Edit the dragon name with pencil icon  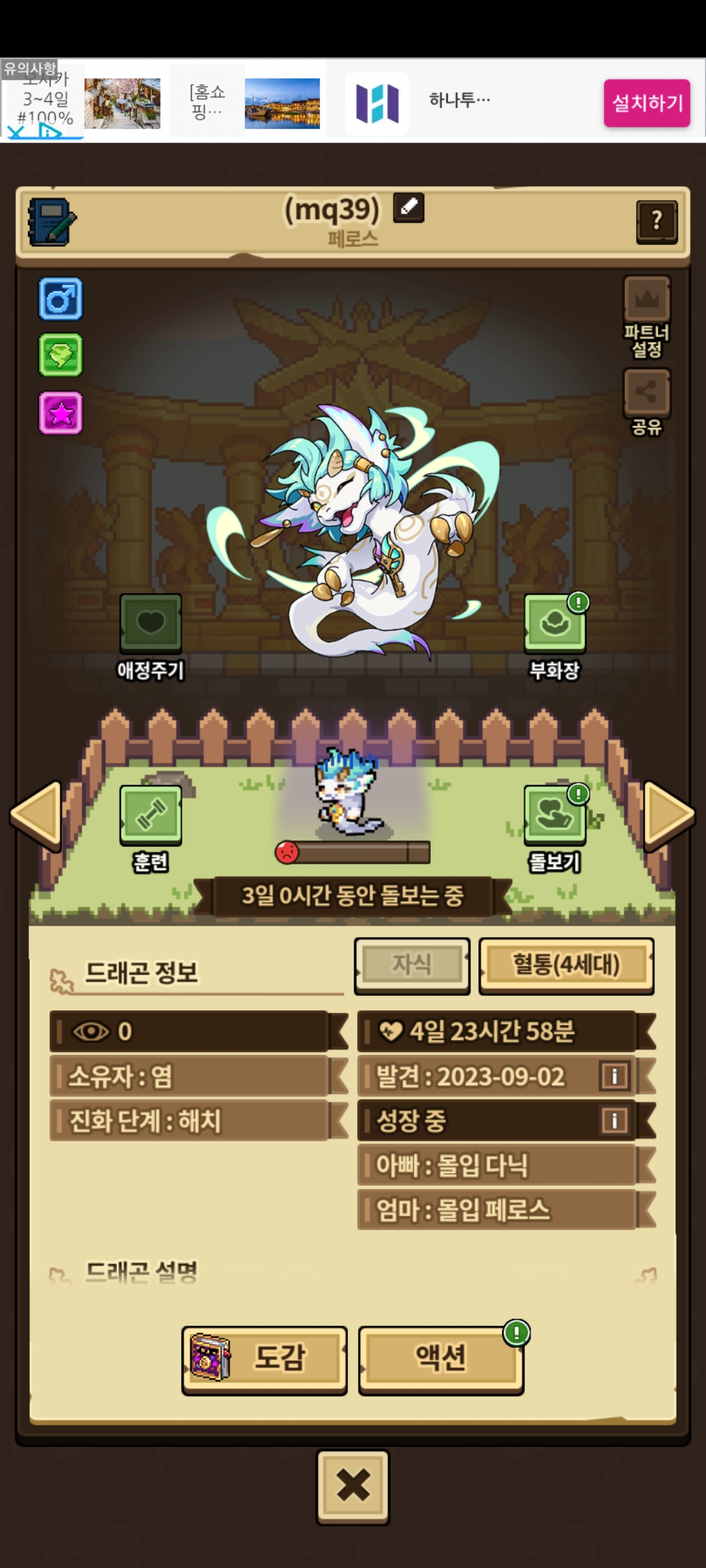[409, 208]
